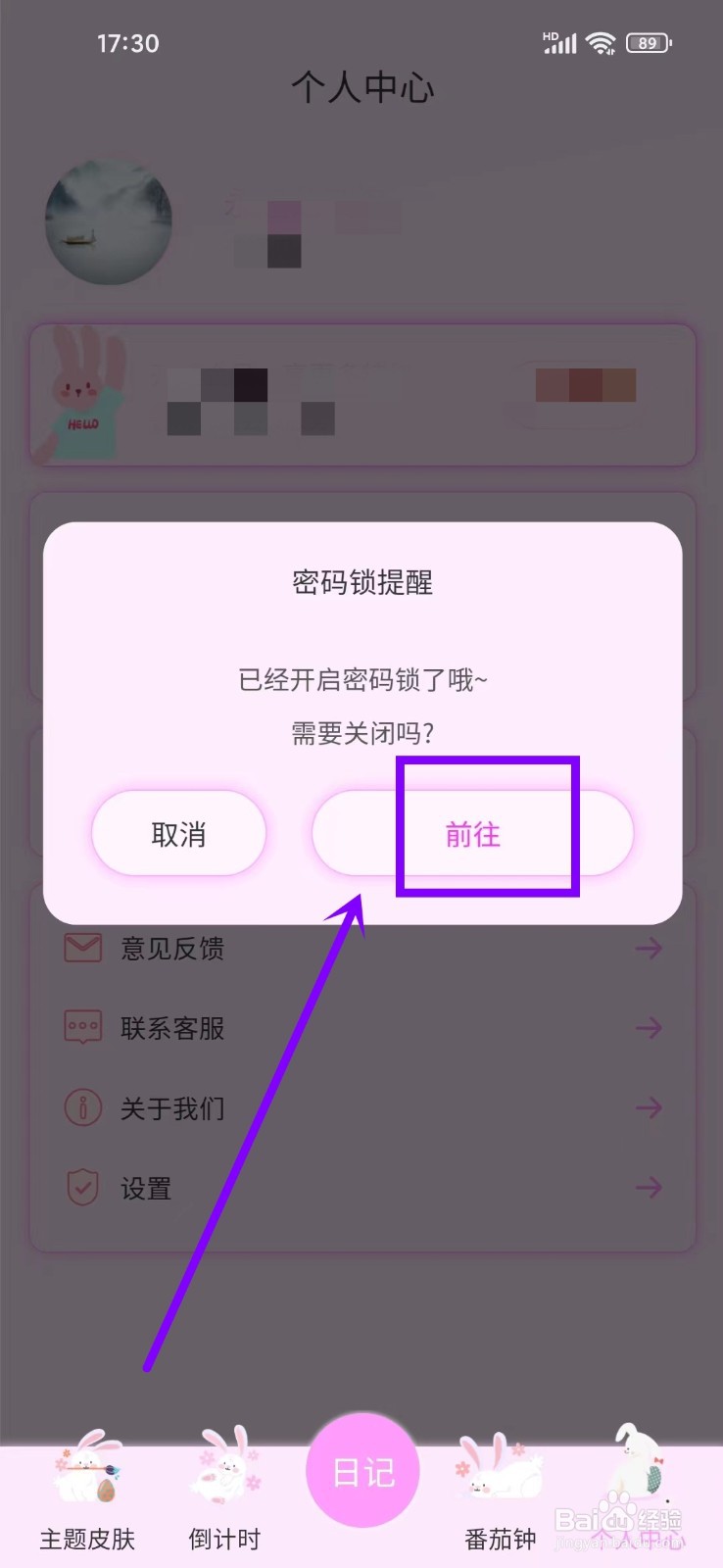The image size is (723, 1568).
Task: Open the 意见反馈 envelope icon
Action: (x=82, y=948)
